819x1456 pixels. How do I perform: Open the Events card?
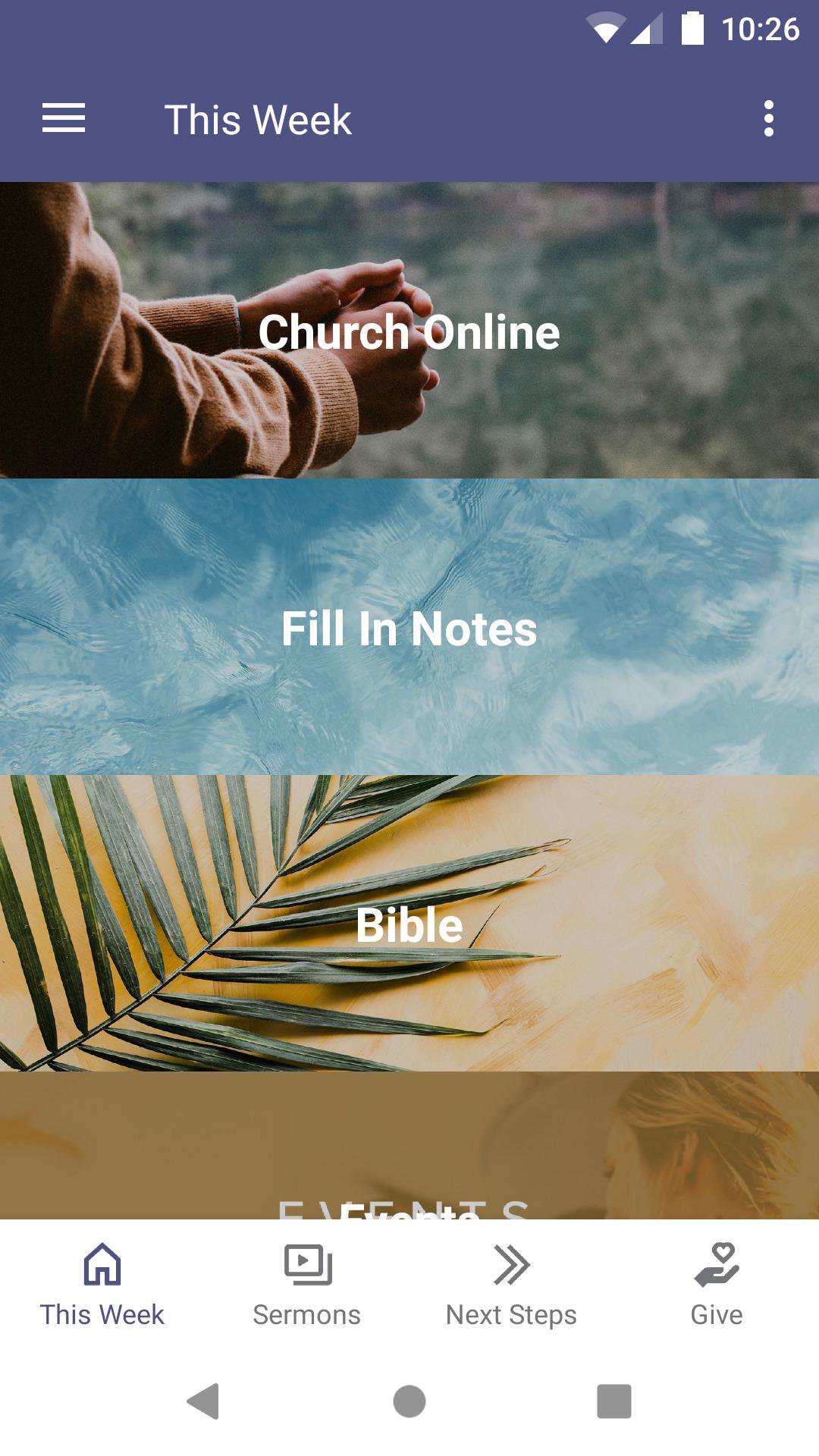pos(409,1153)
